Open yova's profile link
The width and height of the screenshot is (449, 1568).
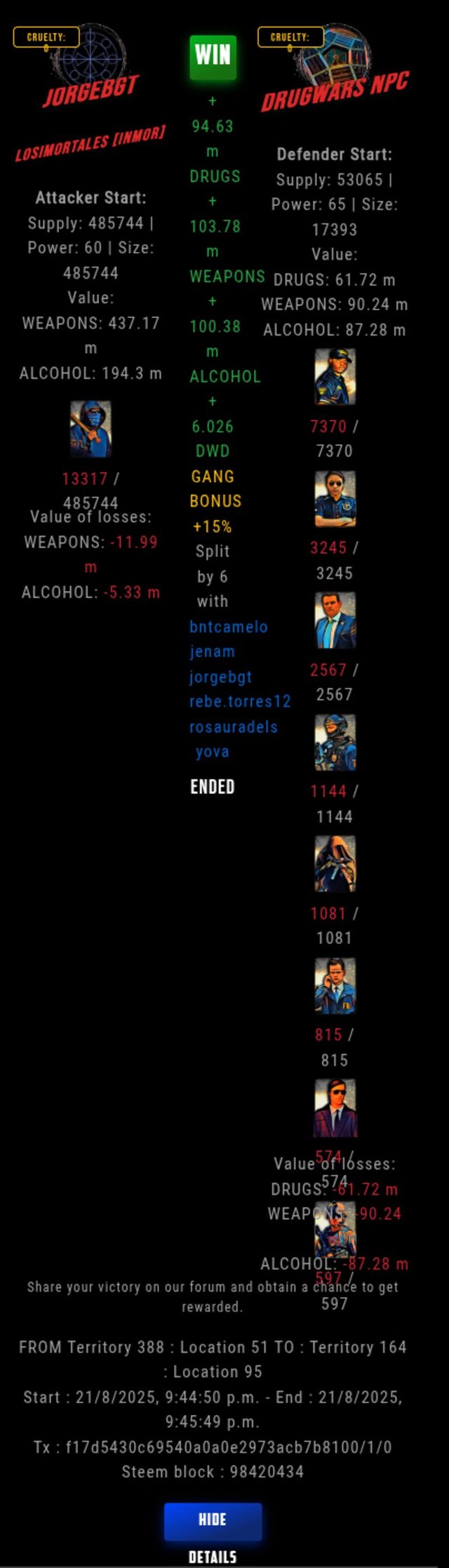tap(212, 752)
